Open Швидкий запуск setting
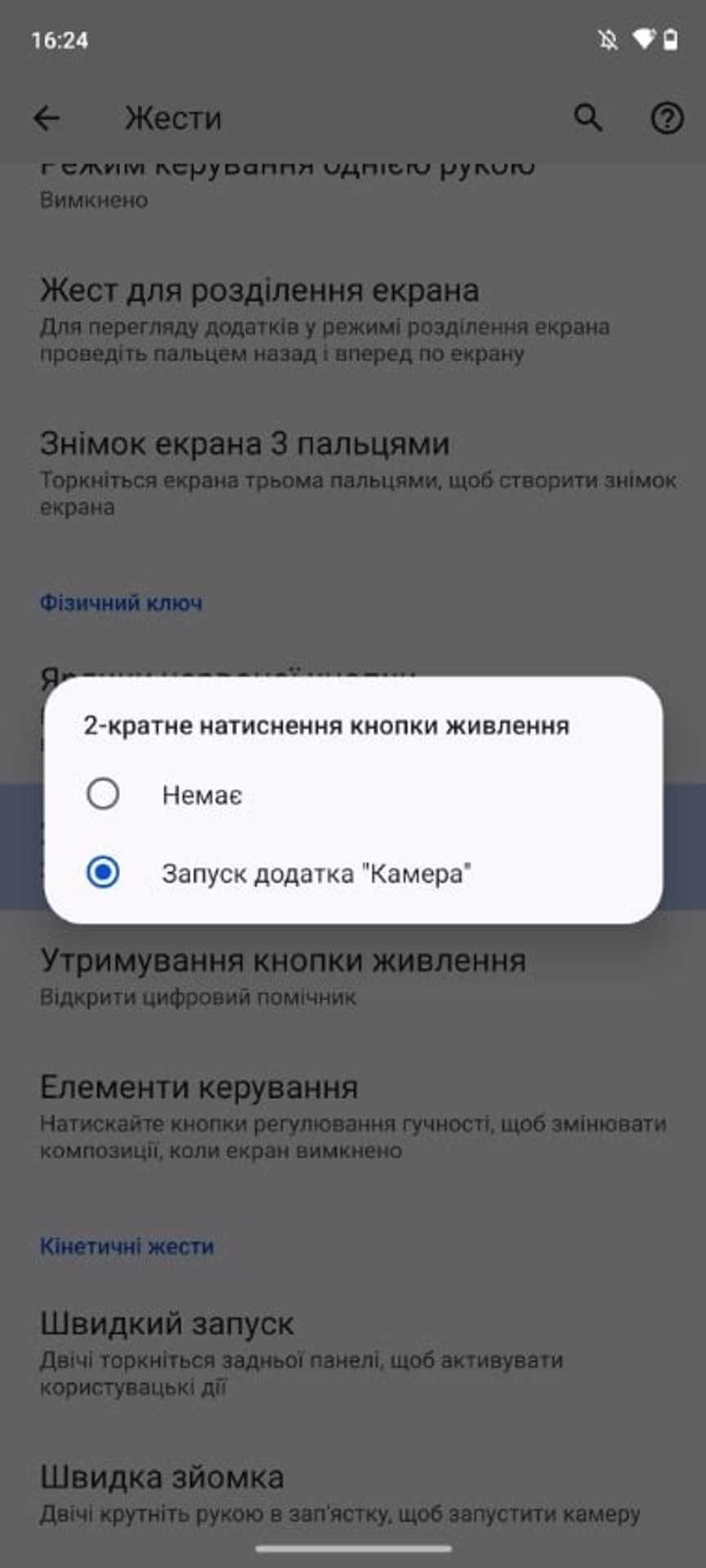 click(x=353, y=1353)
